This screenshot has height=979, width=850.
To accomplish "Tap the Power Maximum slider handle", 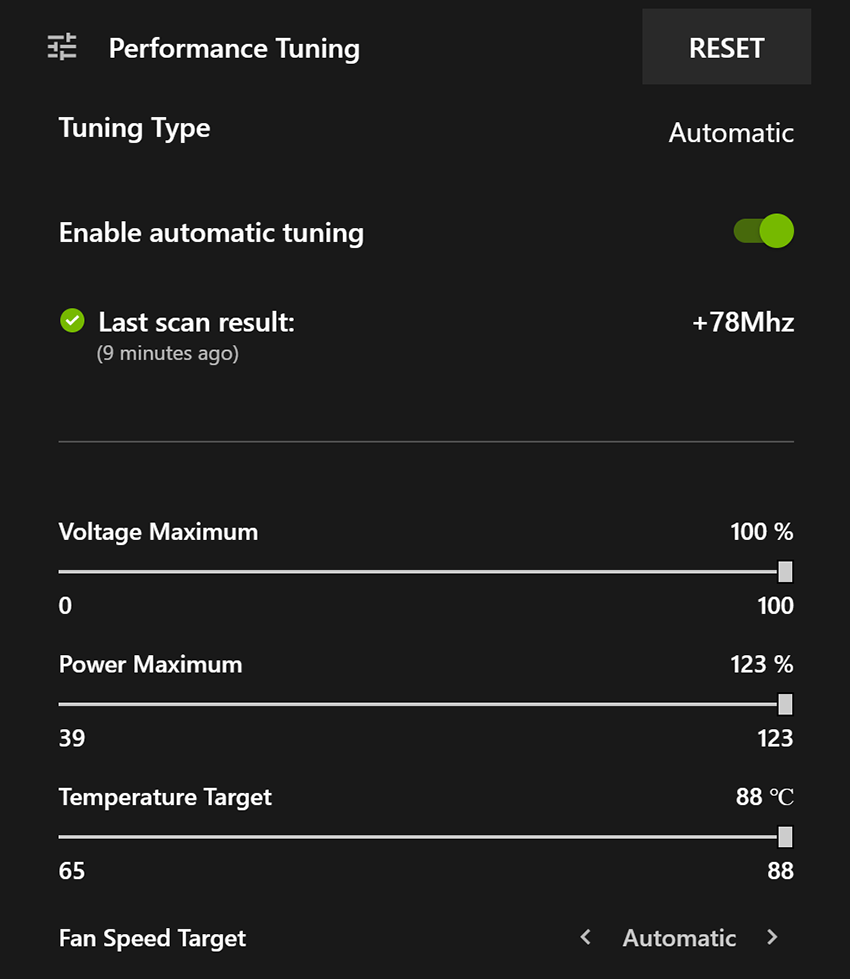I will pyautogui.click(x=785, y=705).
